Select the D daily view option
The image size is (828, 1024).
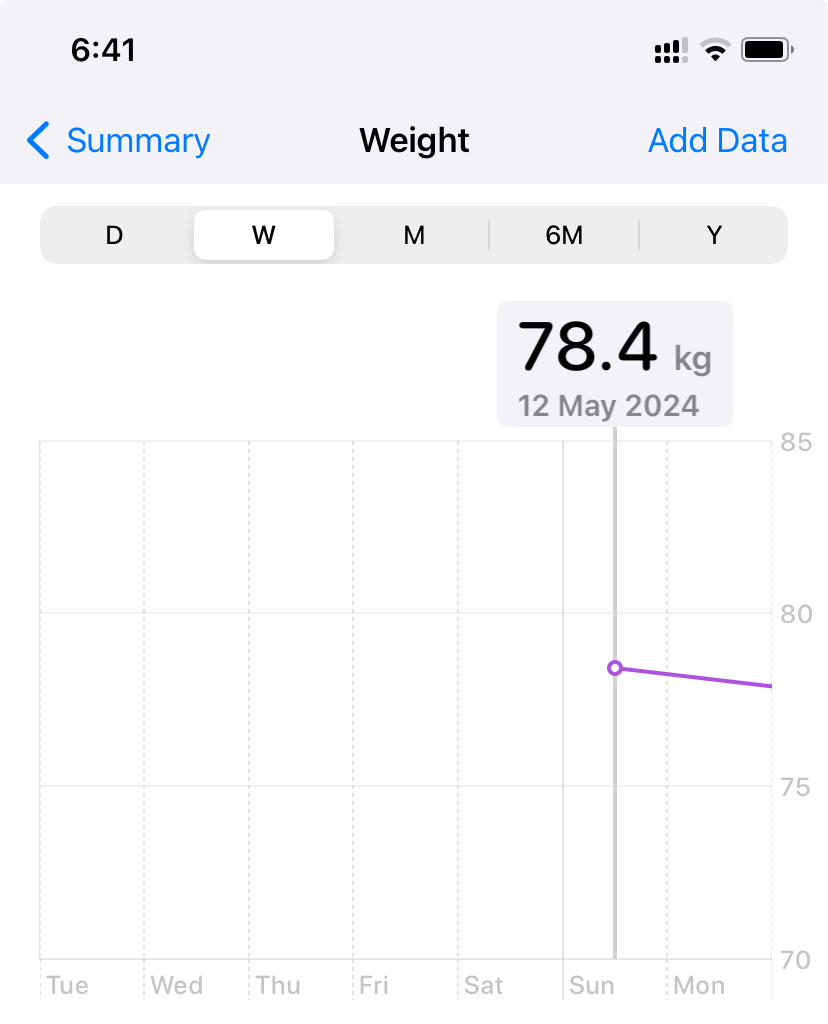(x=113, y=235)
